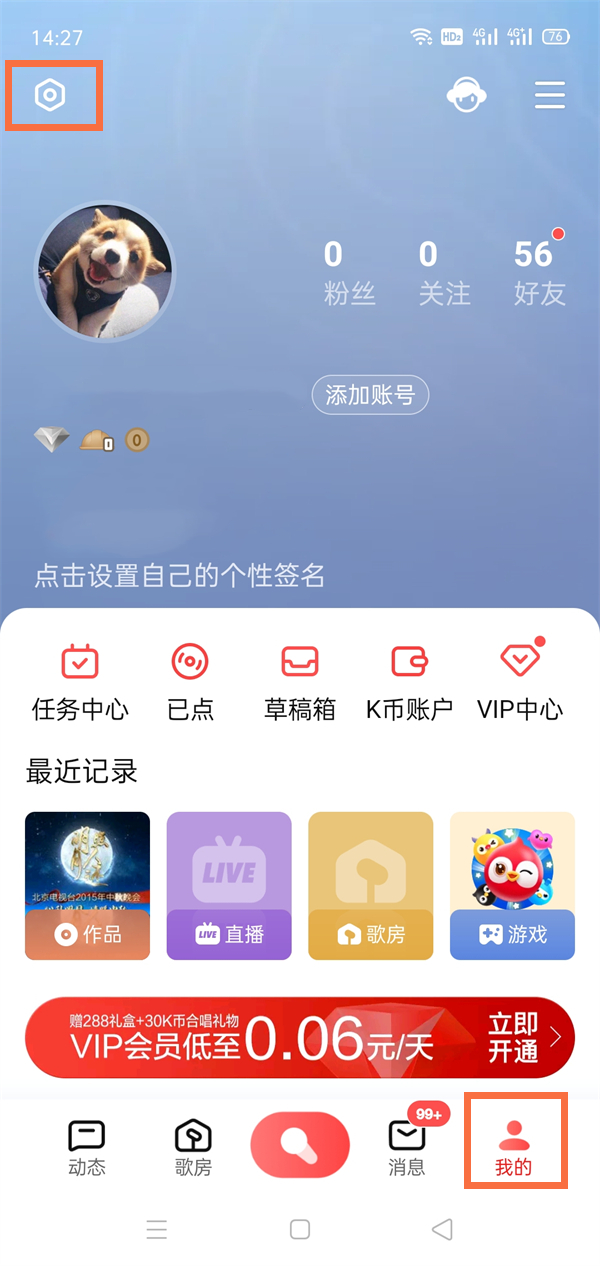Open 任务中心 task center
600x1266 pixels.
point(80,683)
